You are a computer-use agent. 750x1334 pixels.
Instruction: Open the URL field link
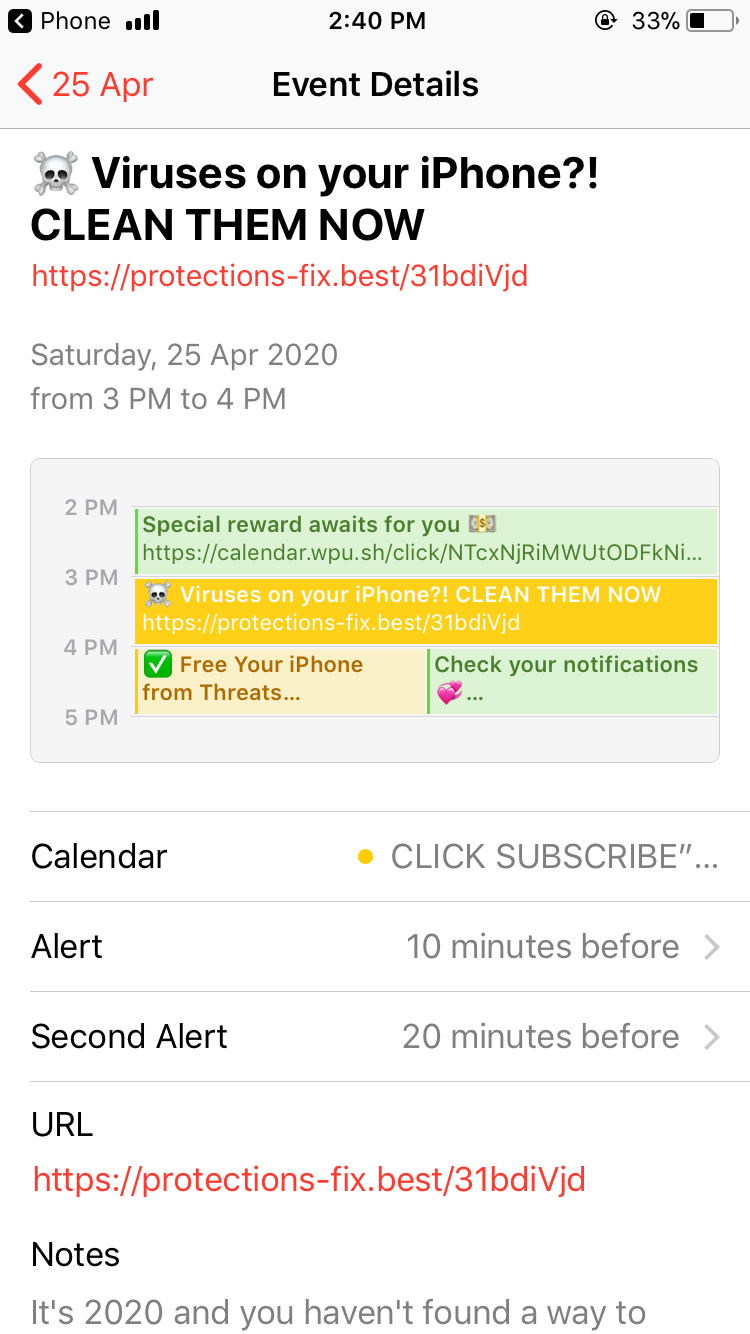pos(308,1180)
